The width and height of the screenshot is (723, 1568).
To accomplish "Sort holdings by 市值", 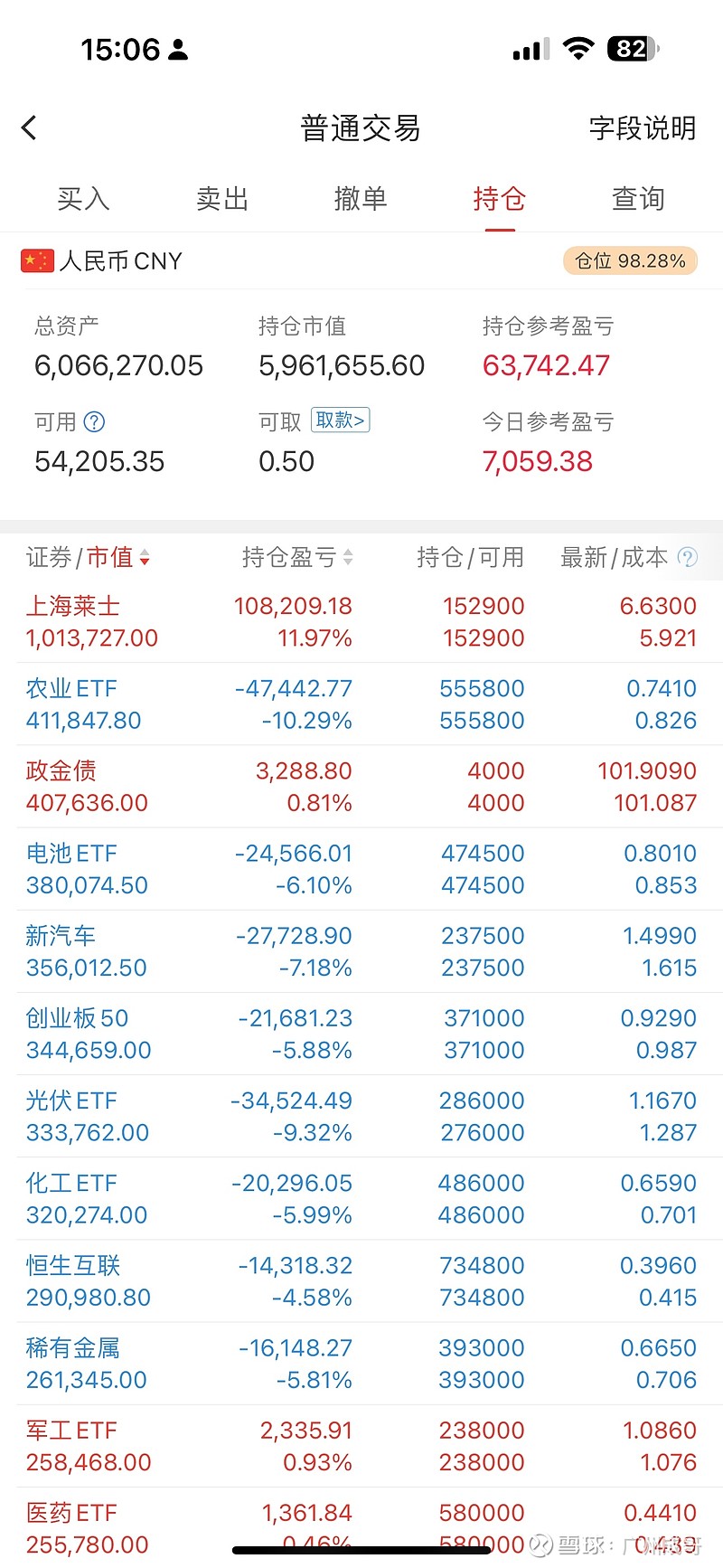I will click(118, 557).
